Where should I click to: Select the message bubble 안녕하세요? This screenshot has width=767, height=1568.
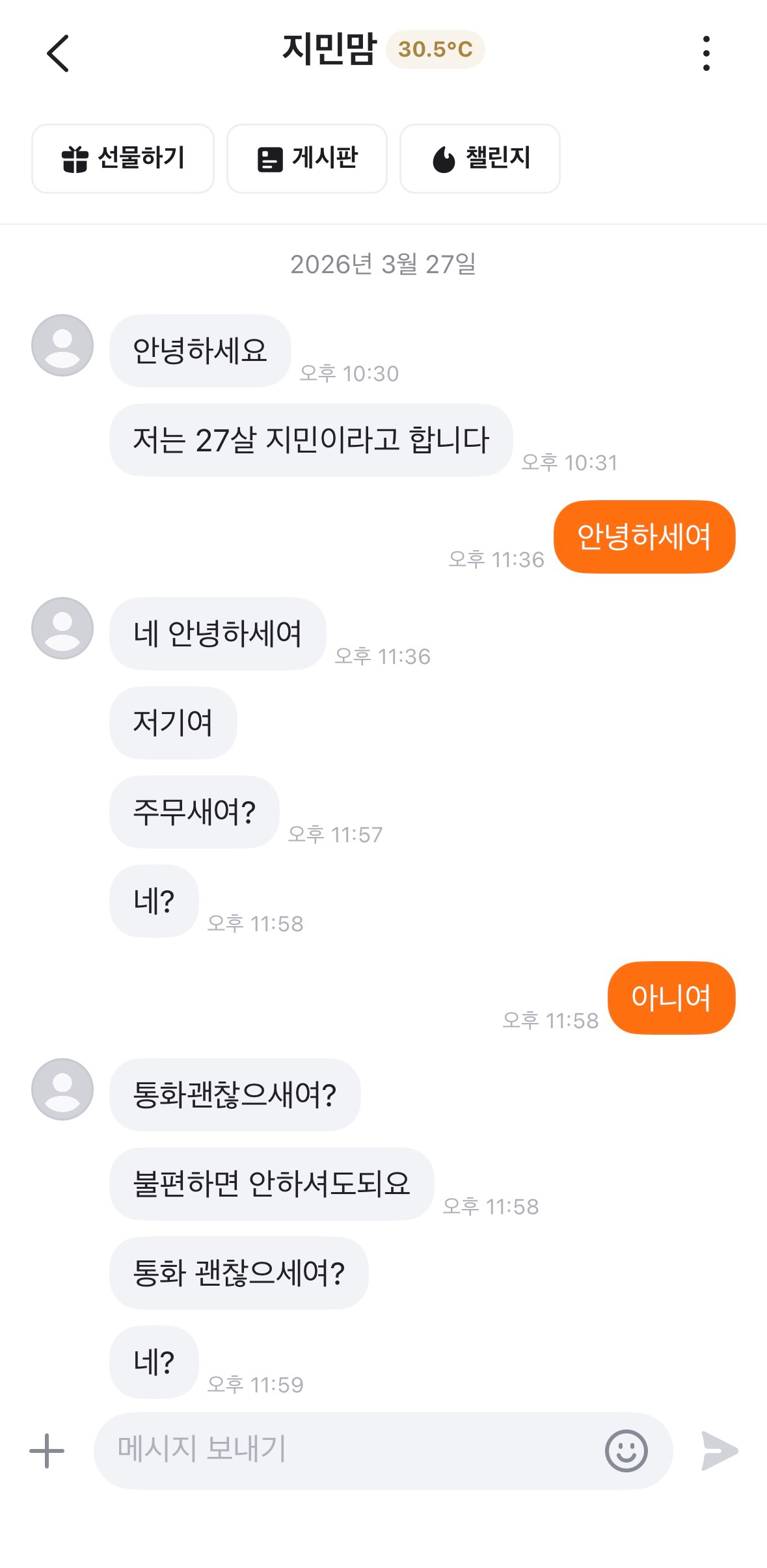[199, 351]
